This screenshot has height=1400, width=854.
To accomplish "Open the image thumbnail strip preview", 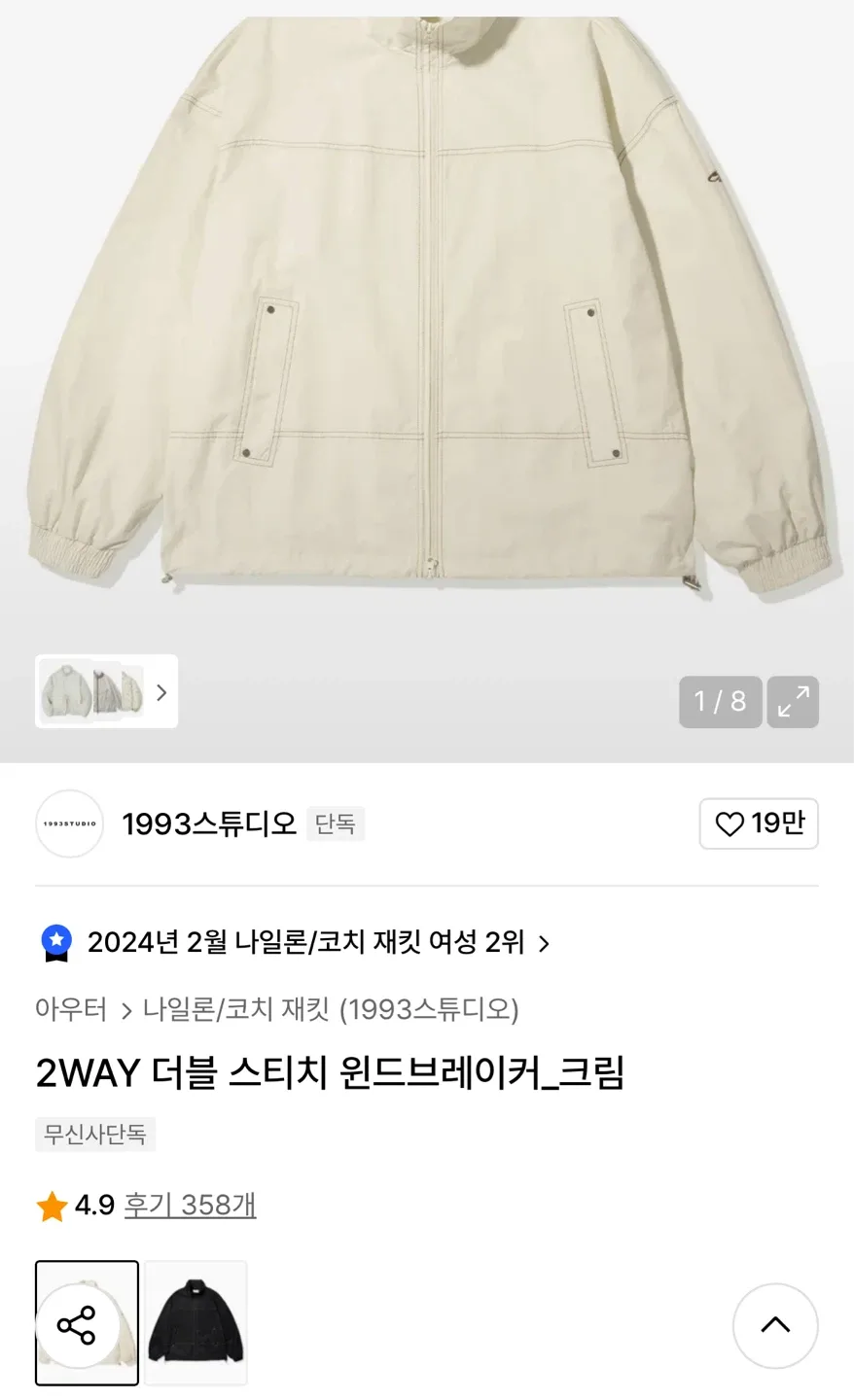I will point(106,691).
